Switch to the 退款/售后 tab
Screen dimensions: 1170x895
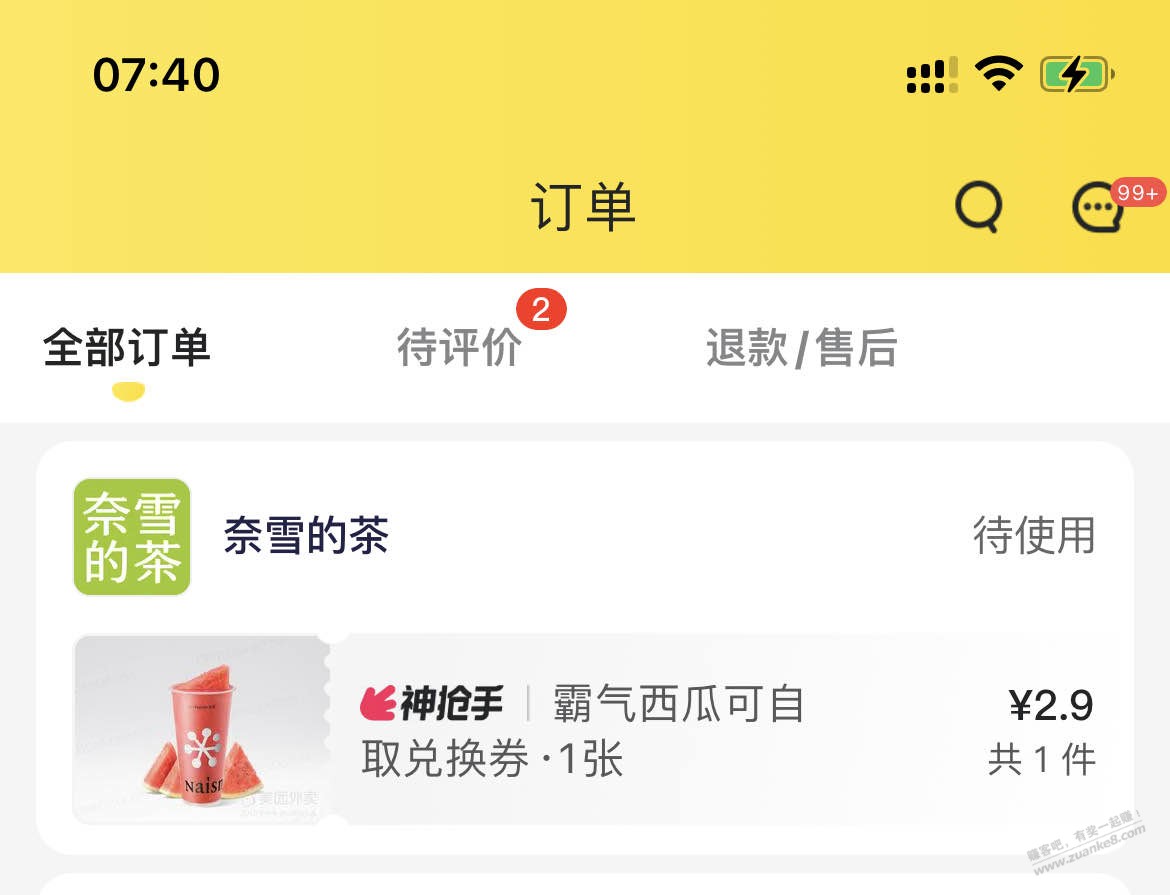(x=801, y=349)
